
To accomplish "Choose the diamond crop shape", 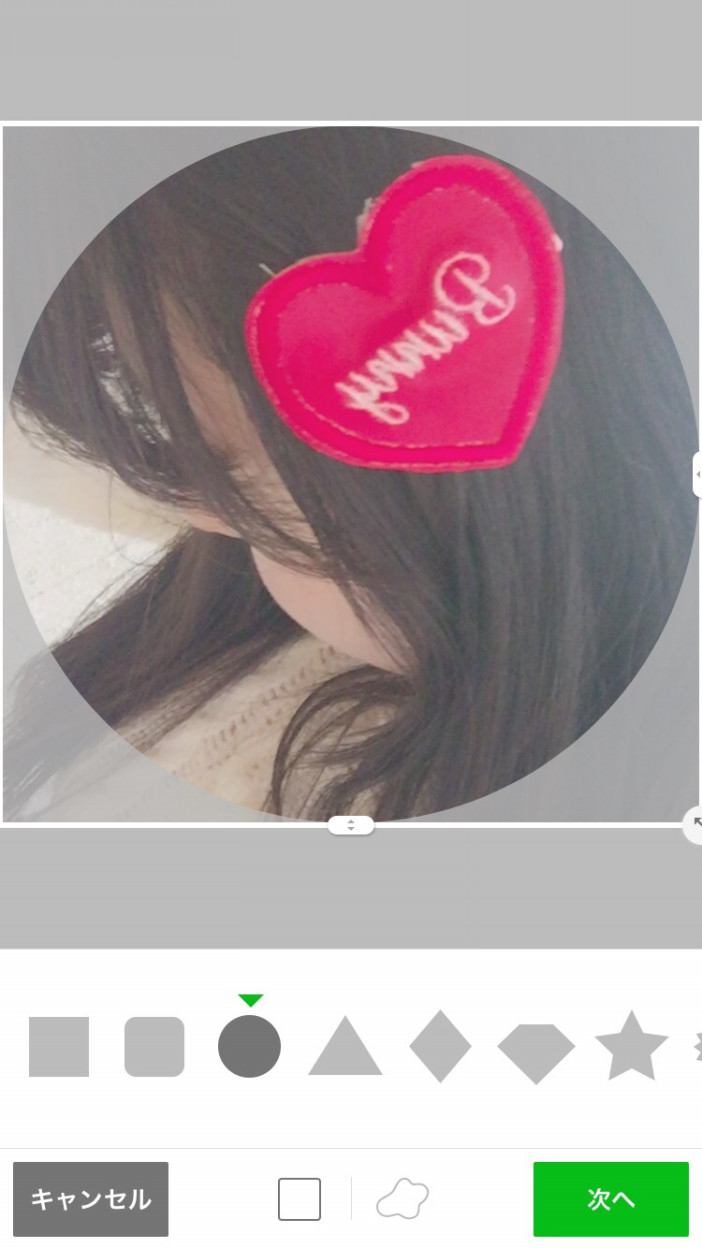I will point(440,1046).
